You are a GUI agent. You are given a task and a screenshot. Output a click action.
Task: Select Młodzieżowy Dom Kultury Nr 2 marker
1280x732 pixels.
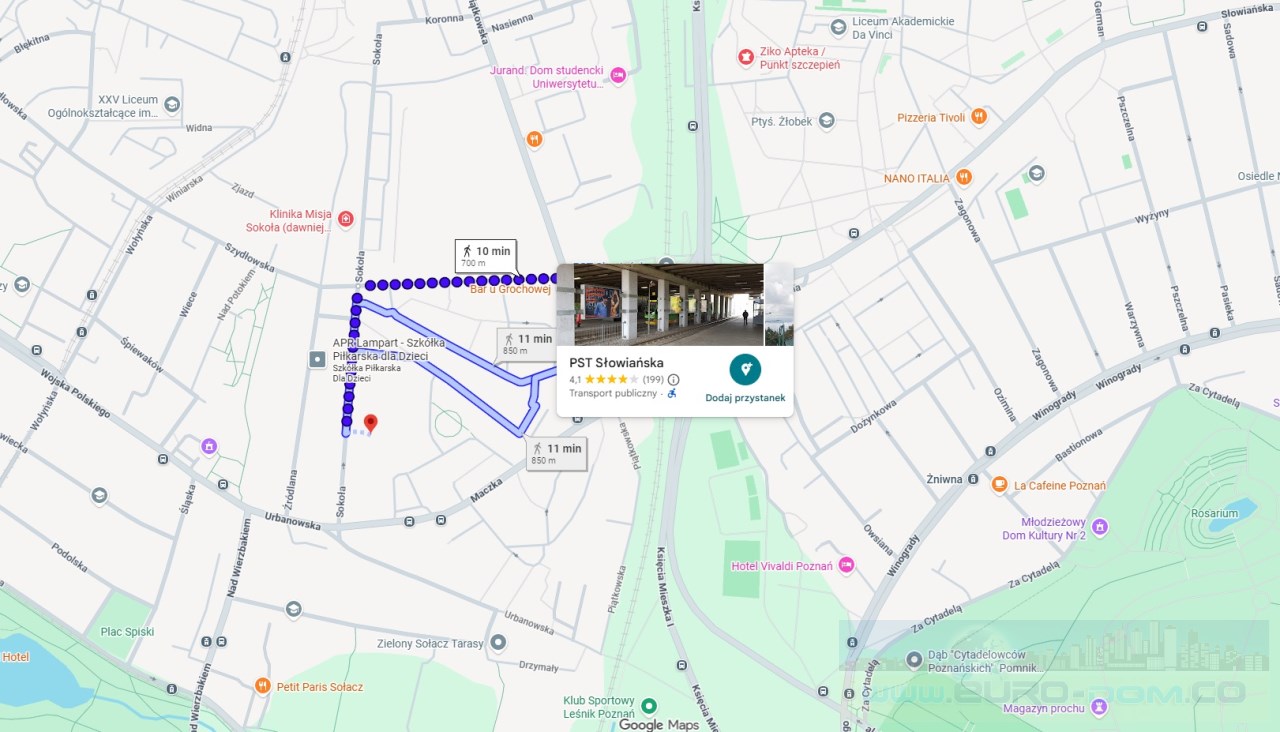[1100, 526]
